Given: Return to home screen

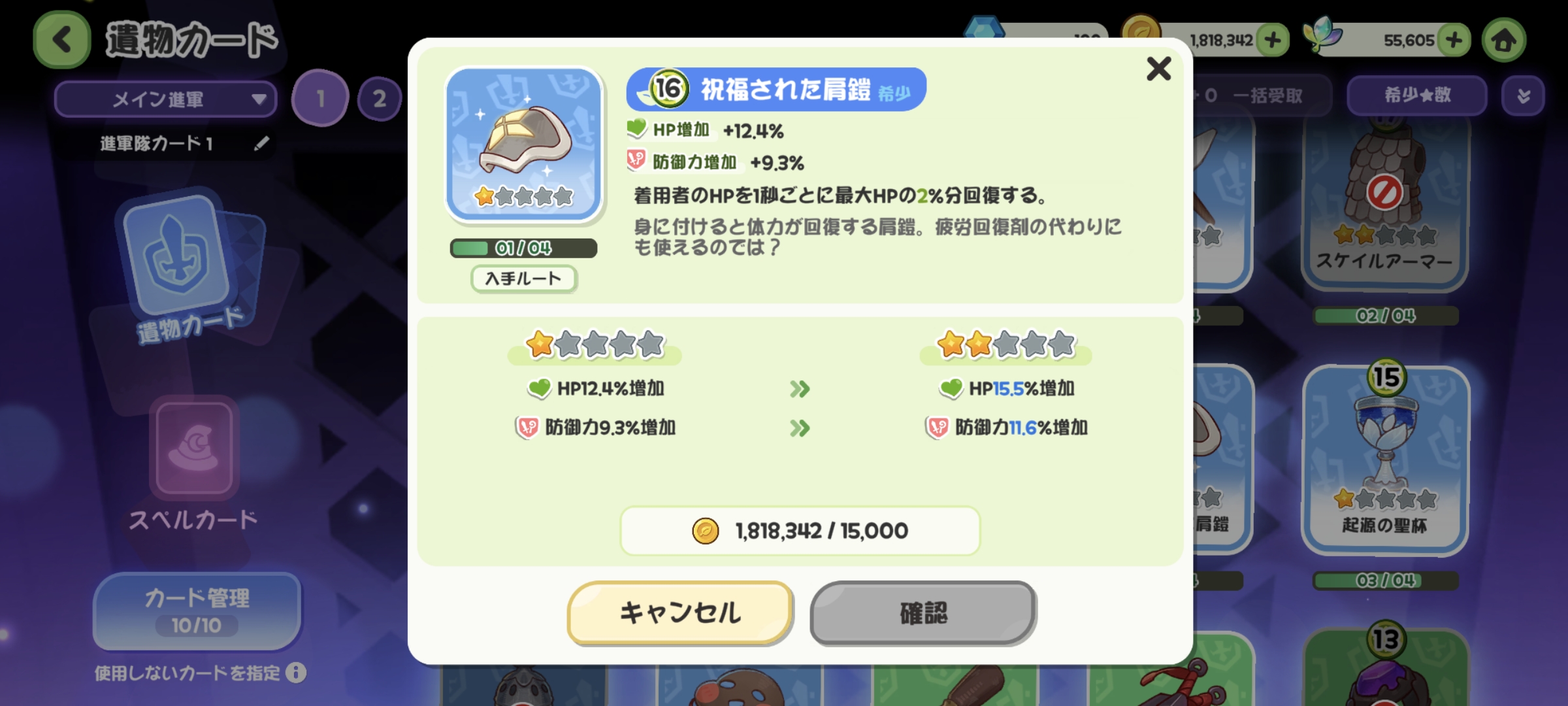Looking at the screenshot, I should 1503,41.
